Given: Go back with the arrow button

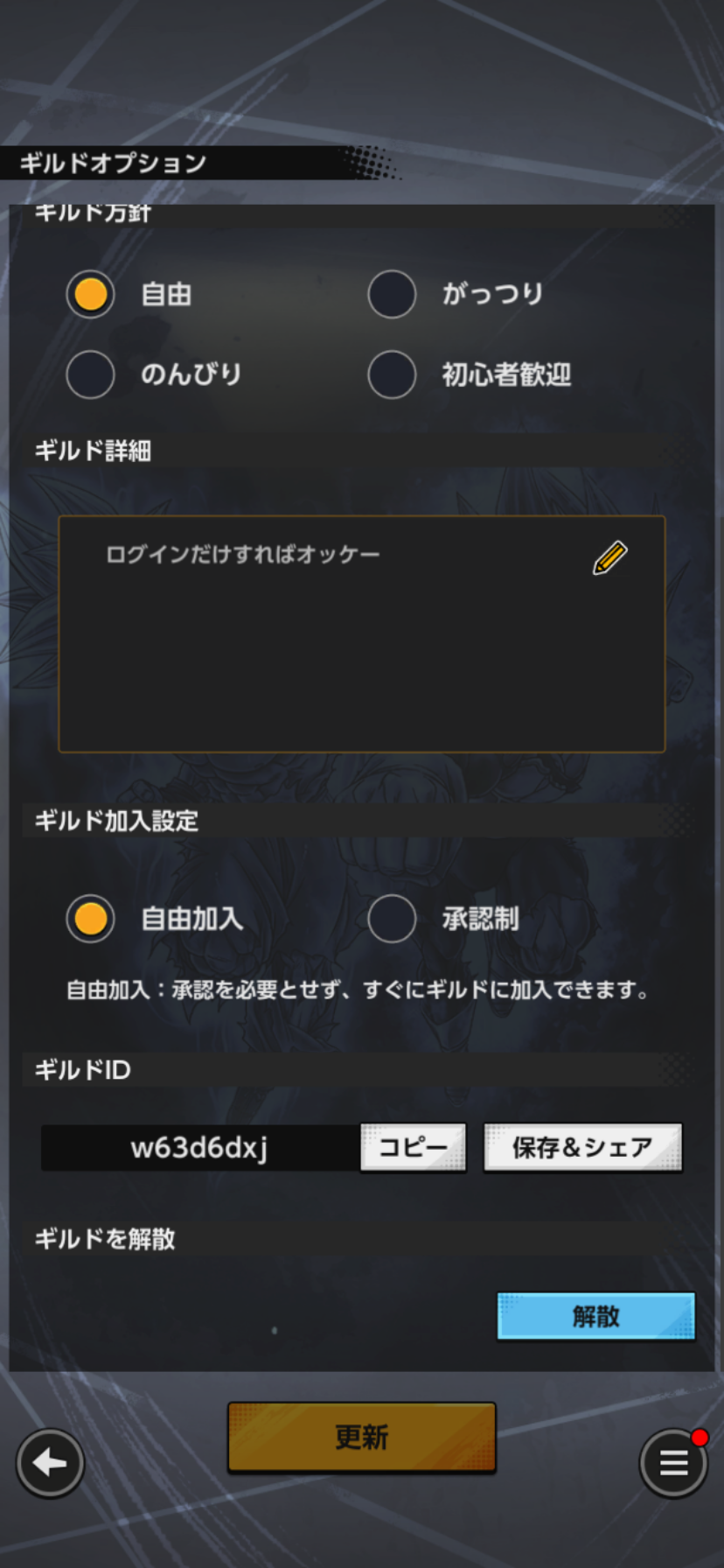Looking at the screenshot, I should [50, 1462].
